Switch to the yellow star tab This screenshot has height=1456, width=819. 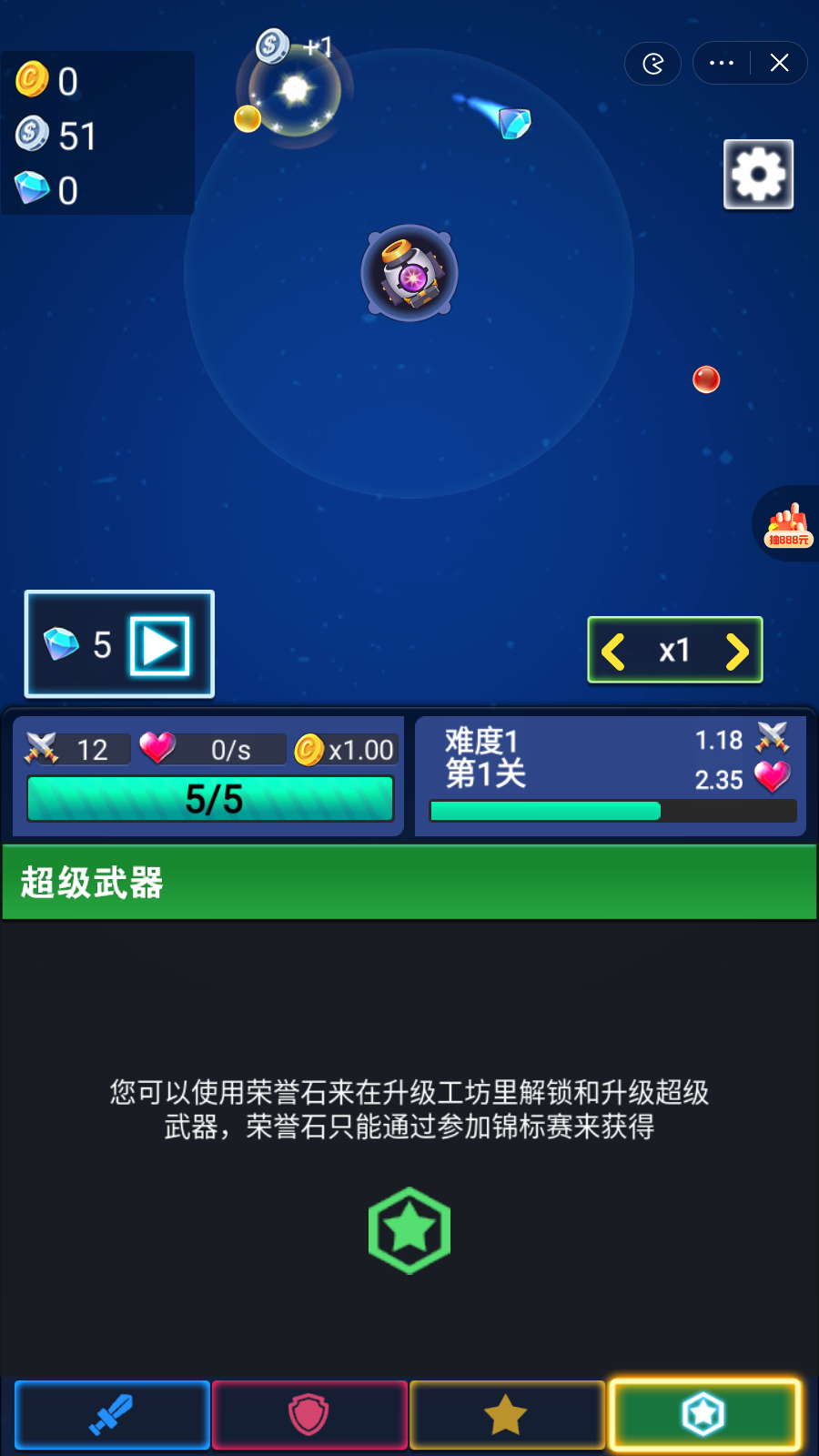point(507,1414)
